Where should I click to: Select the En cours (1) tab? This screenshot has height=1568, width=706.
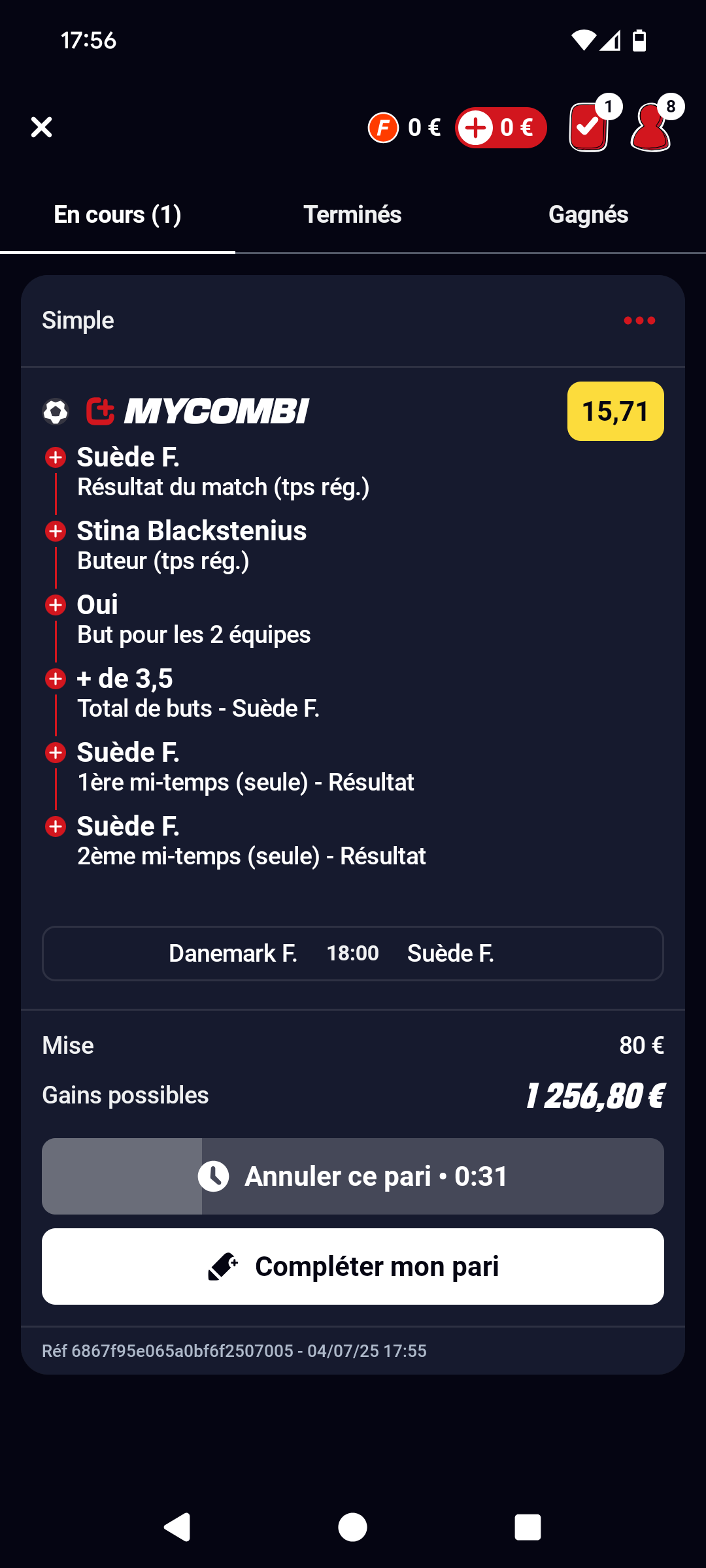click(118, 215)
